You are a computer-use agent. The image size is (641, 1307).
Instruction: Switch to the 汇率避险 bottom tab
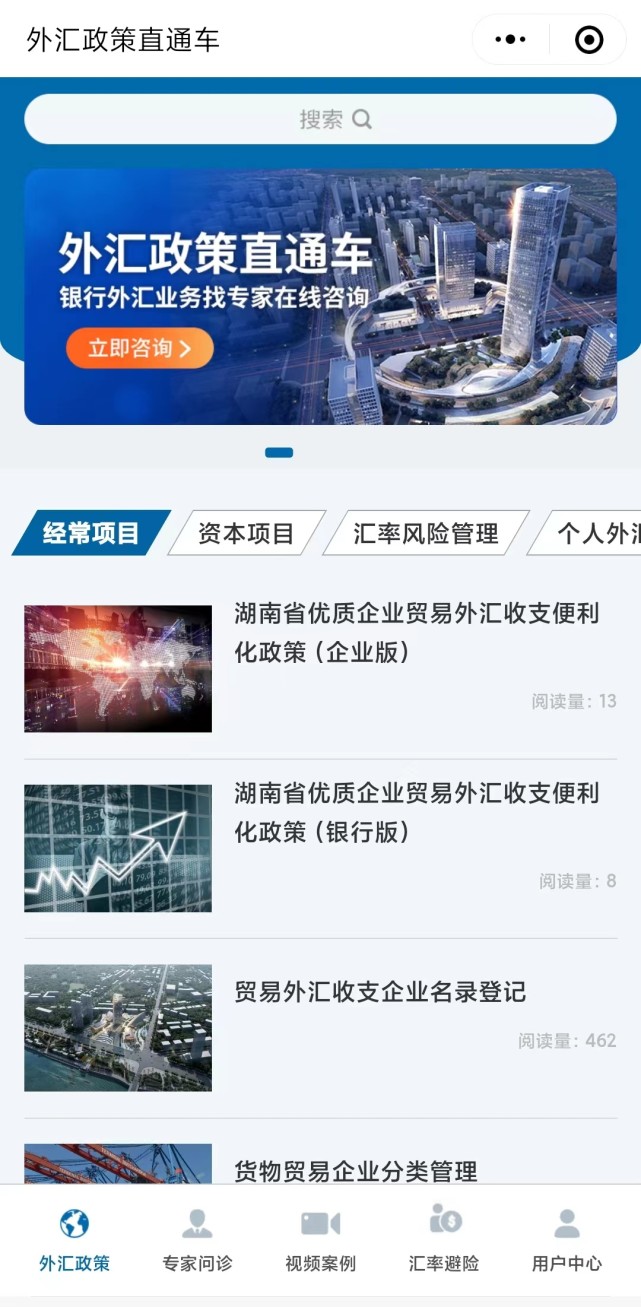click(444, 1240)
